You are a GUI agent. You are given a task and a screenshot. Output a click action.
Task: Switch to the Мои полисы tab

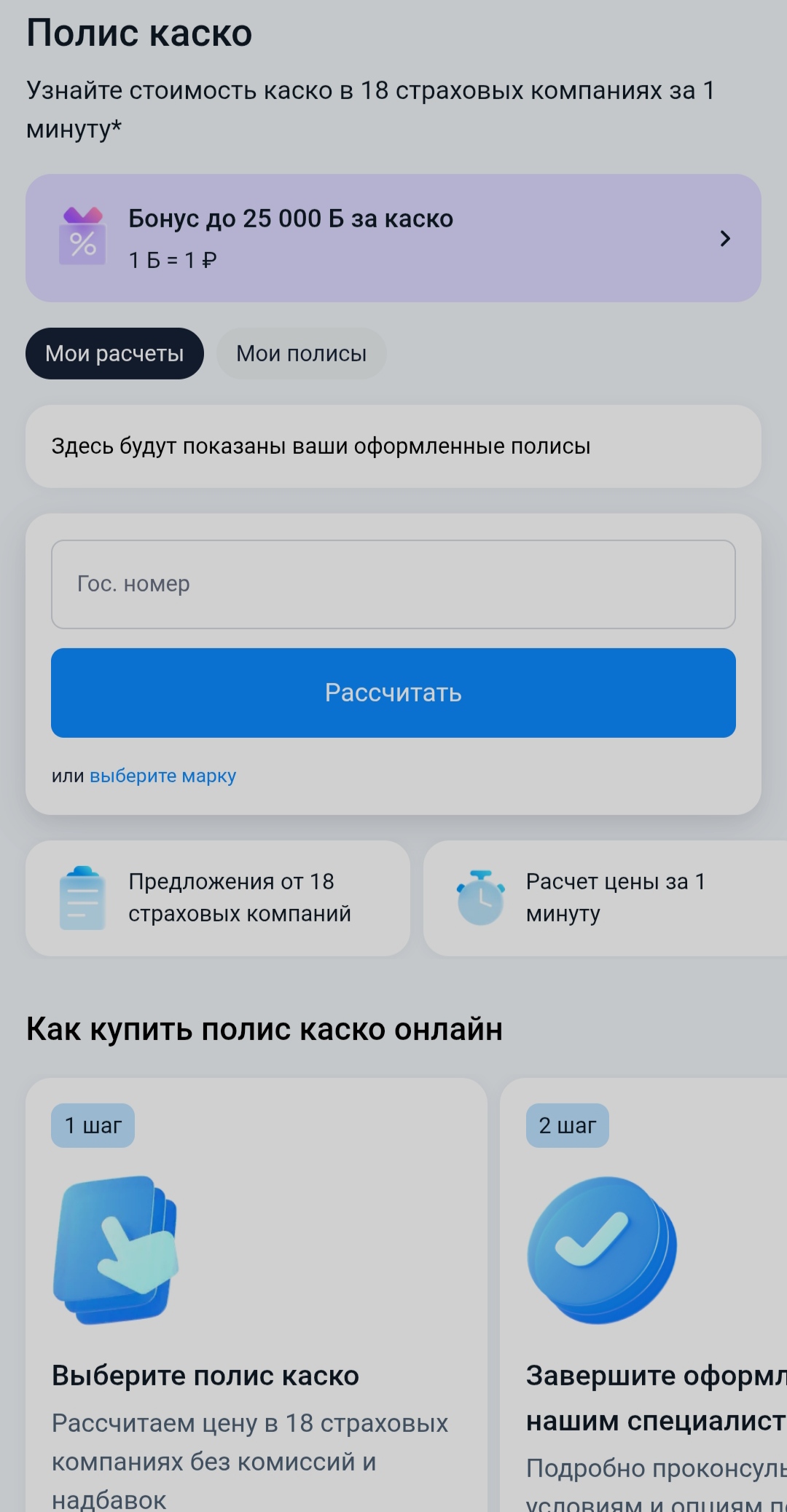(x=301, y=354)
